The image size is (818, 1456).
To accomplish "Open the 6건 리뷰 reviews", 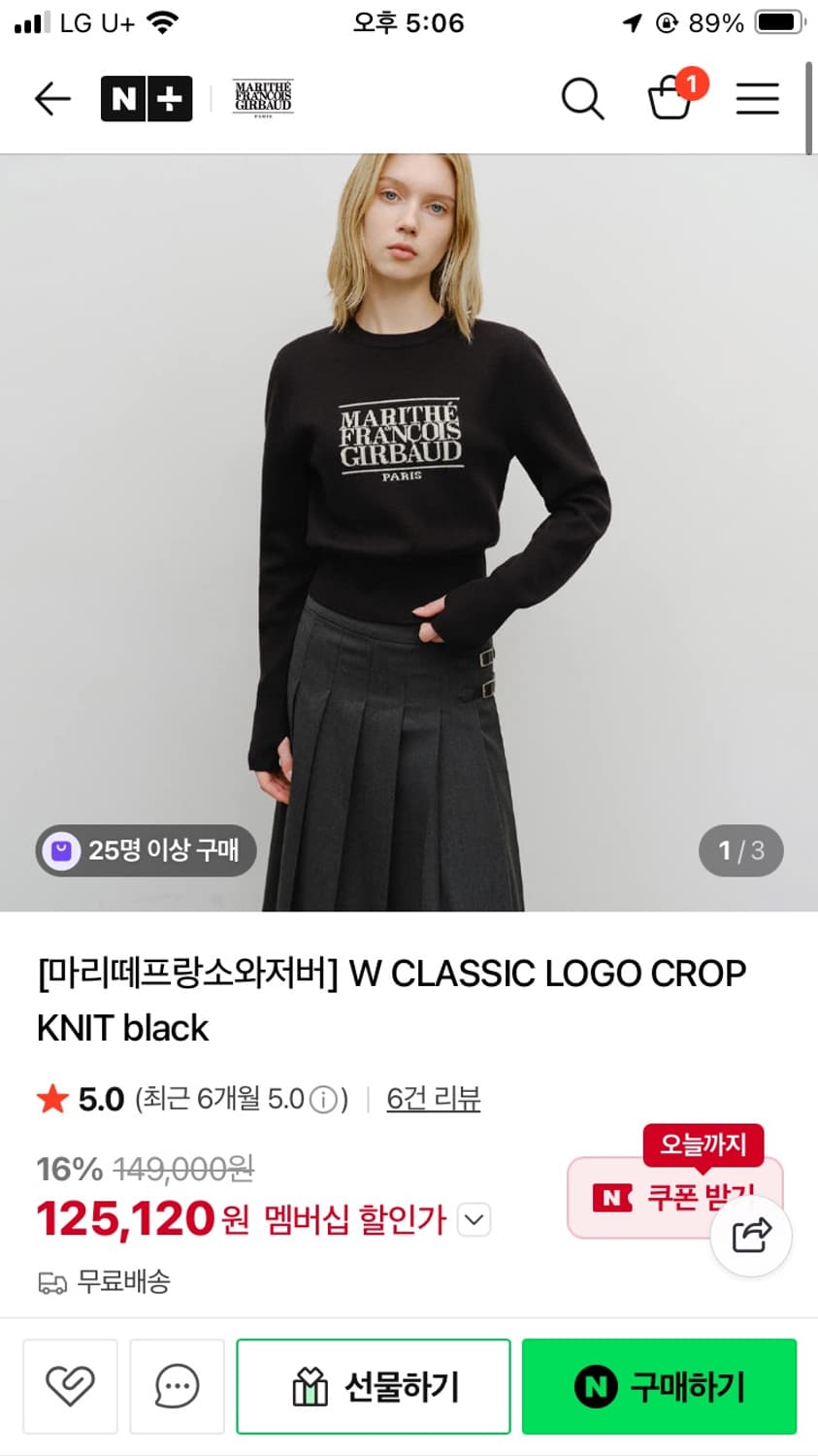I will 433,1098.
